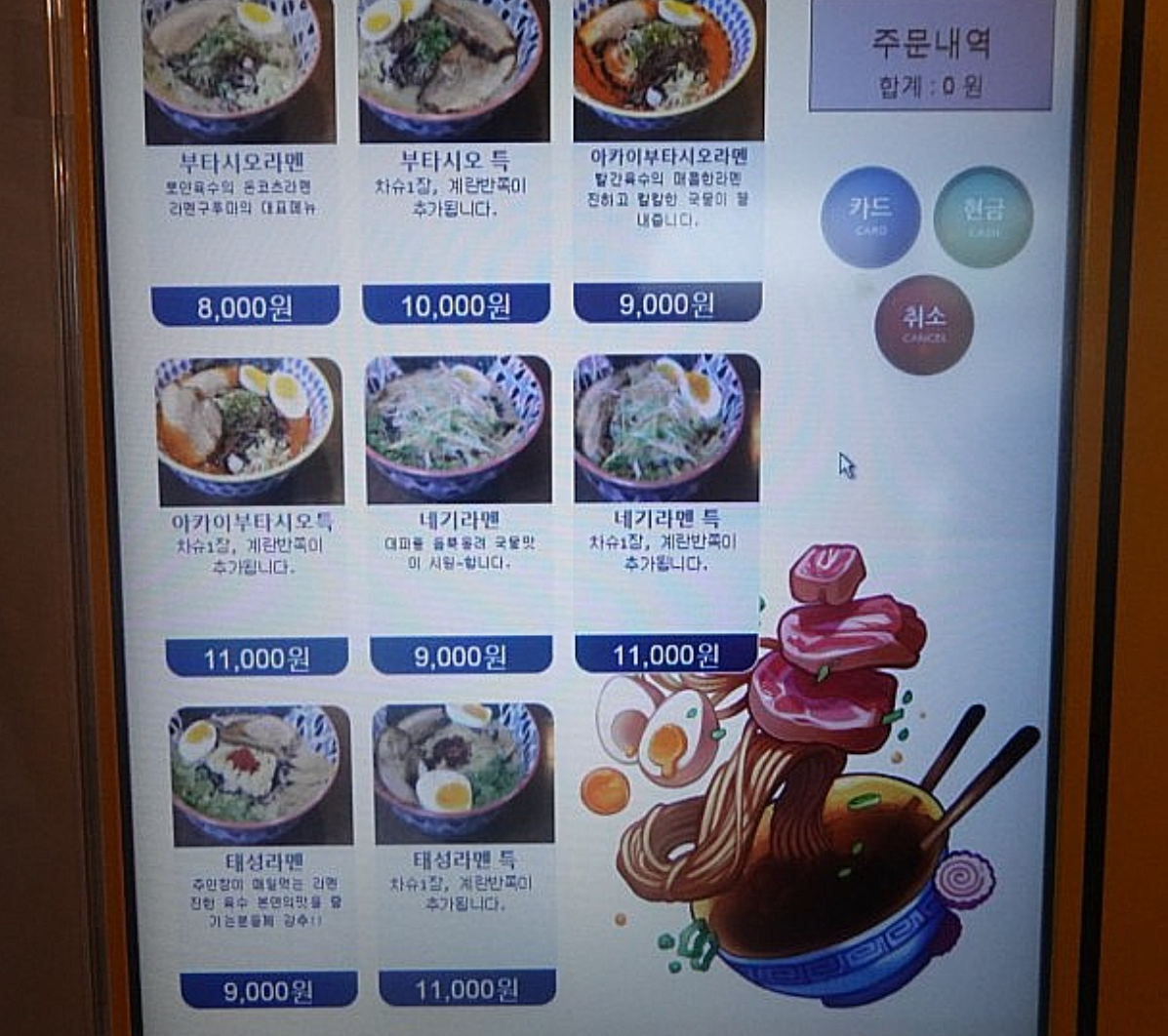
Task: Select the 부타시오라멘 item for 8,000원
Action: [x=242, y=156]
